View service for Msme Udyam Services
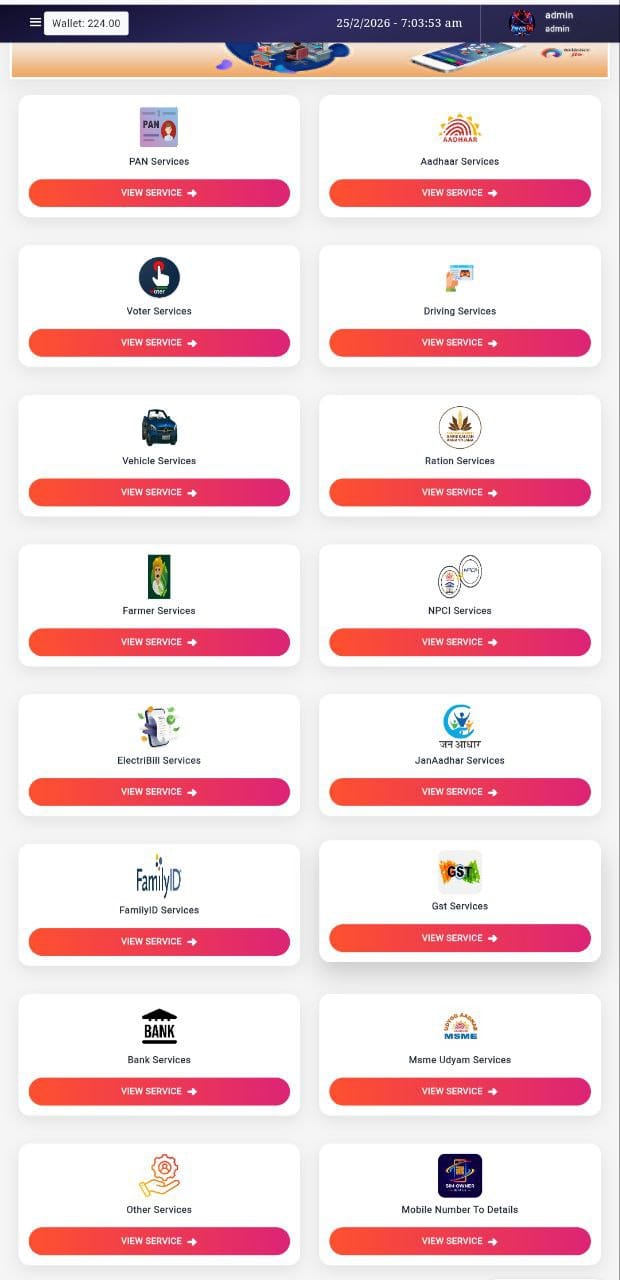Viewport: 620px width, 1280px height. tap(459, 1092)
